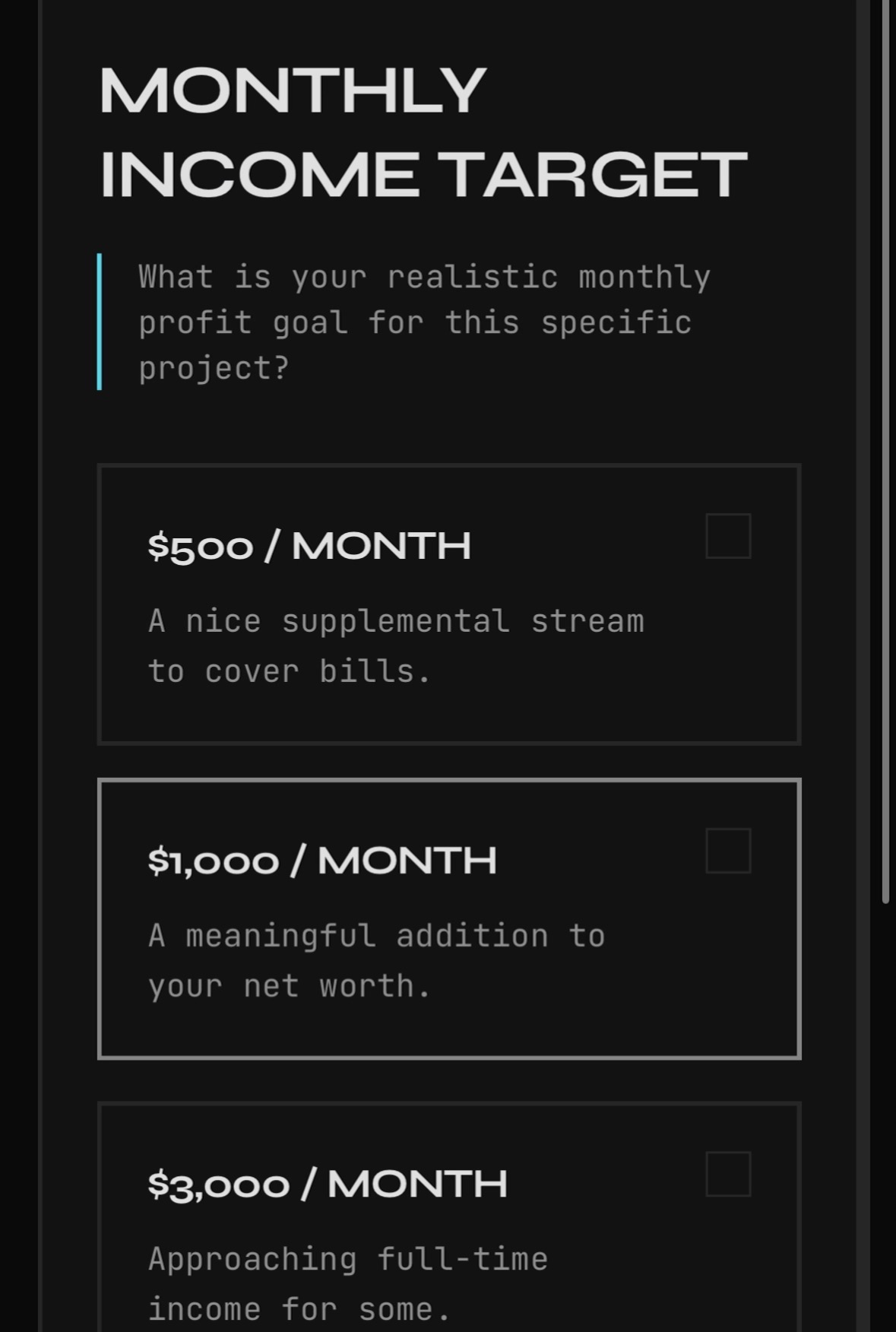This screenshot has height=1332, width=896.
Task: Tick the checkbox for $500 / month
Action: click(x=728, y=536)
